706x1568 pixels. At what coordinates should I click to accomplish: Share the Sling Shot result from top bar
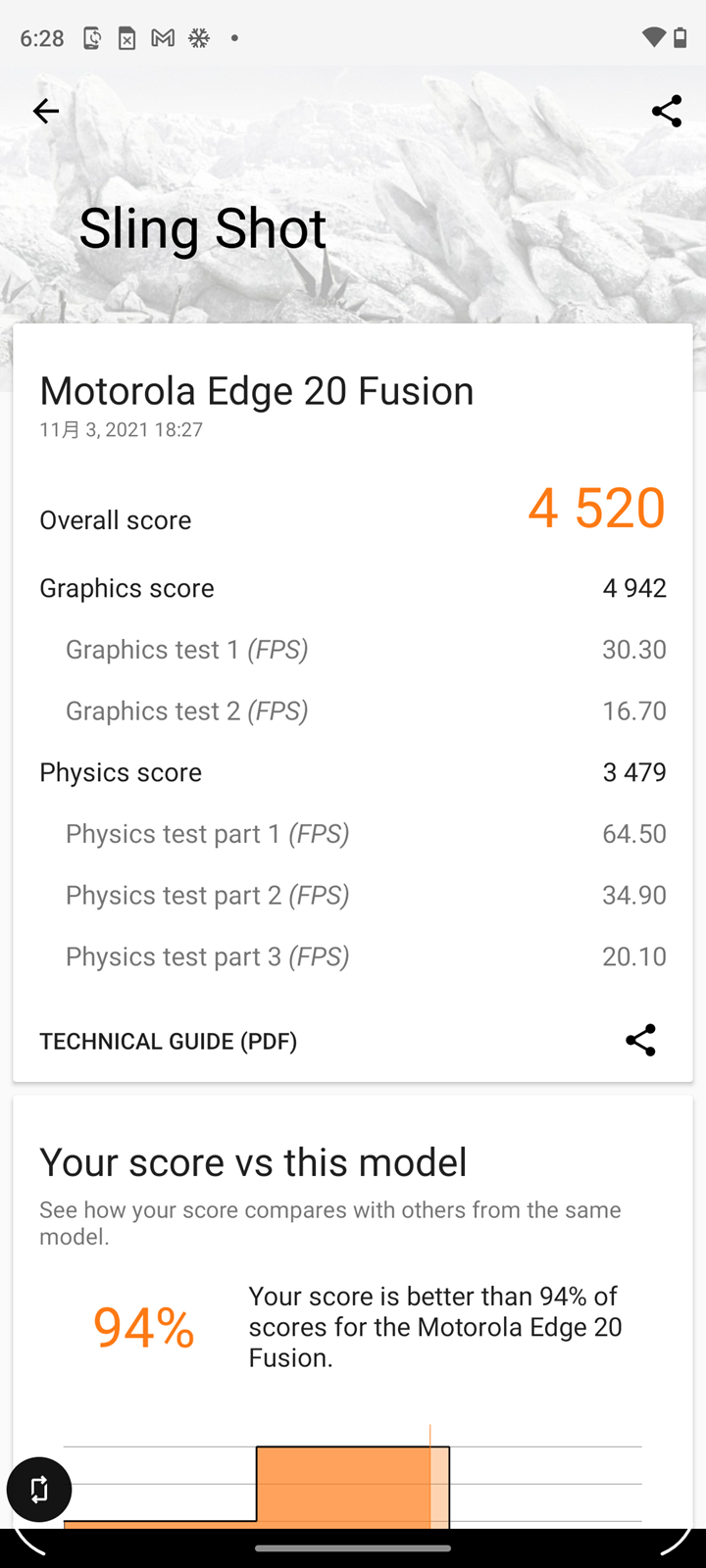(667, 112)
